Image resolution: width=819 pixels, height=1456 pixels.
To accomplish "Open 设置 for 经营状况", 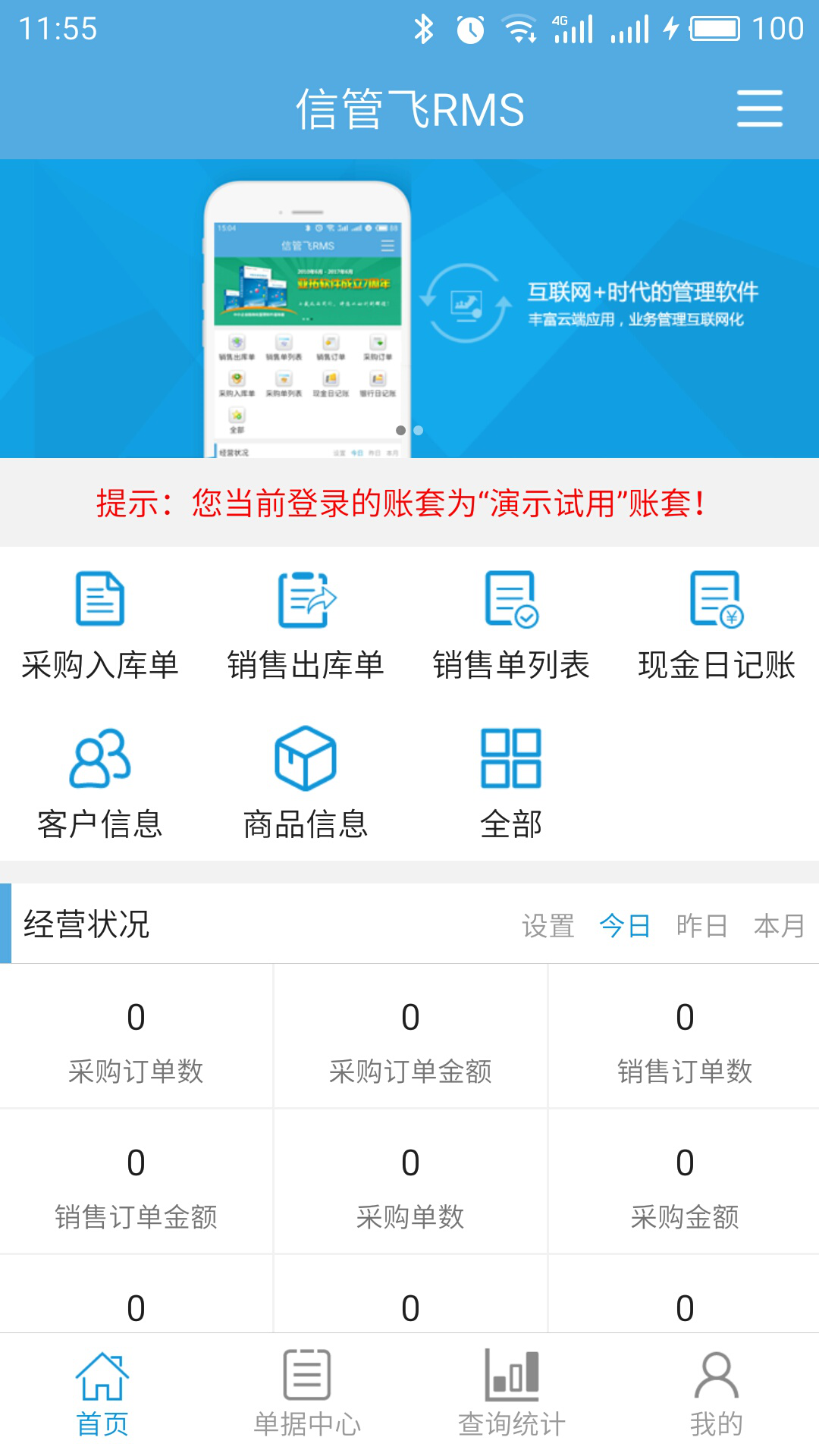I will click(548, 925).
